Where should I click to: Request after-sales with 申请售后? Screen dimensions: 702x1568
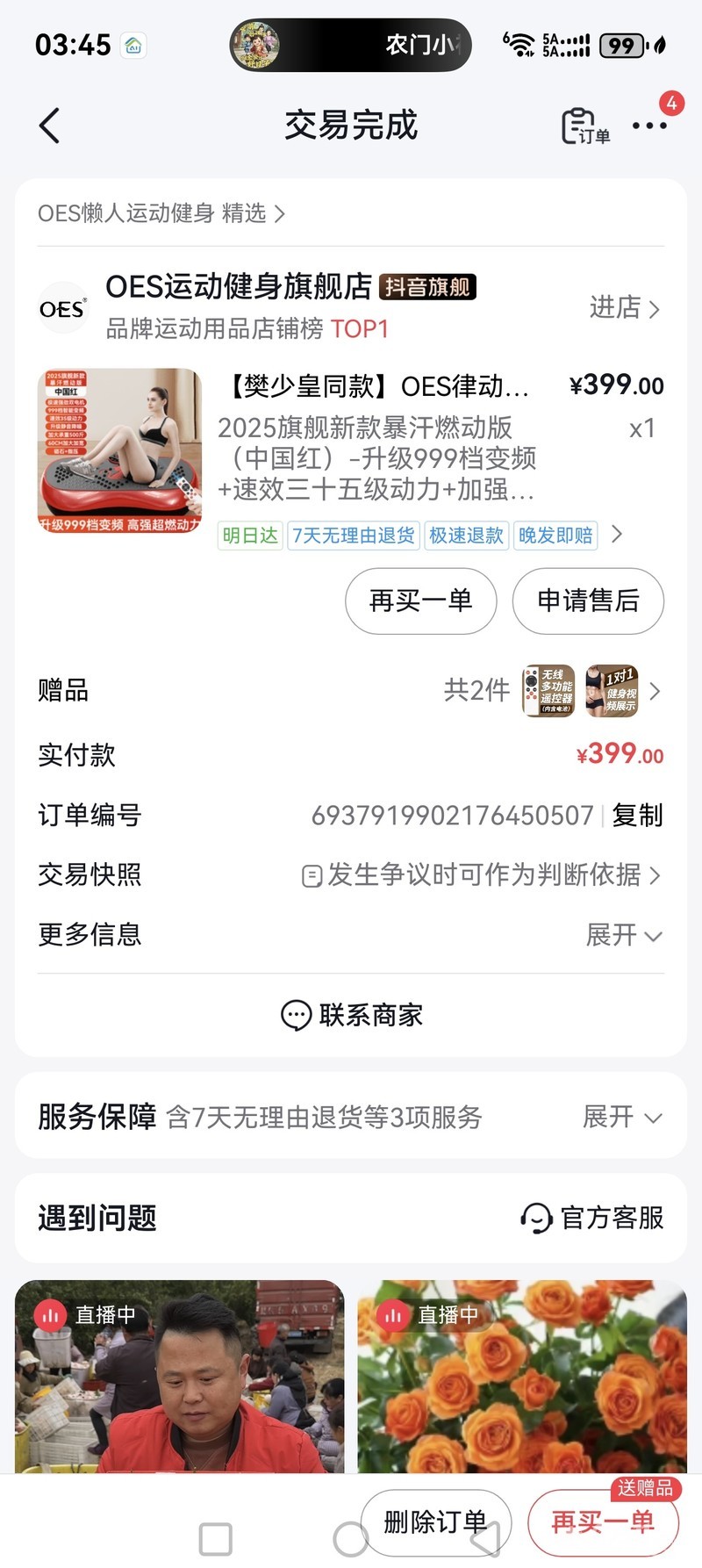coord(588,601)
